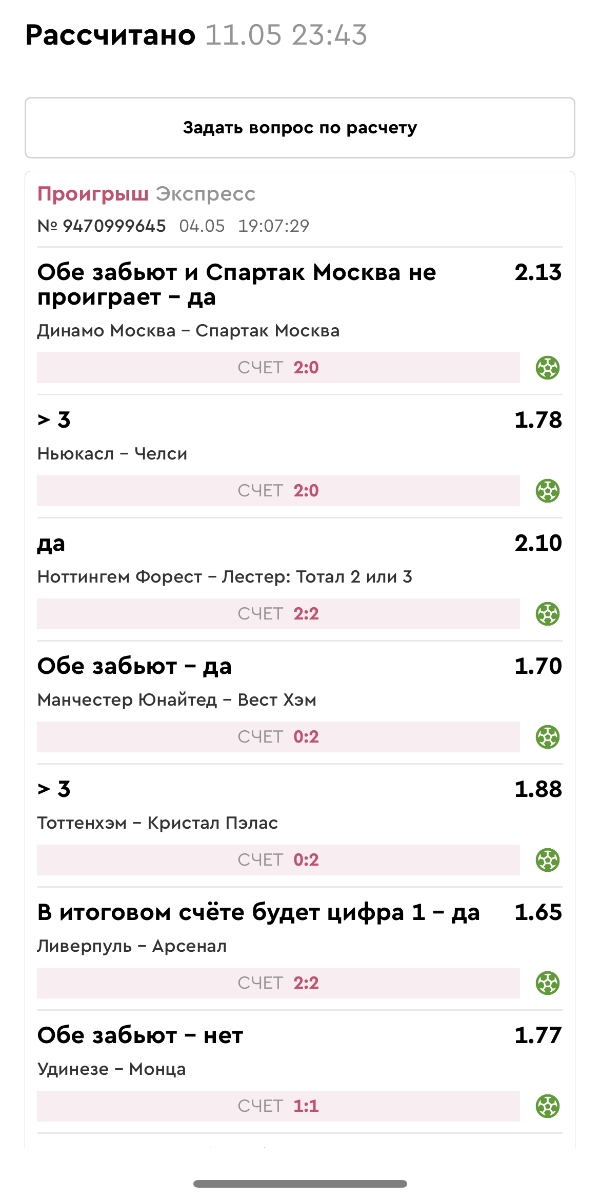
Task: Open the Манчестер Юнайтед – Вест Хэм bet row
Action: [x=176, y=700]
